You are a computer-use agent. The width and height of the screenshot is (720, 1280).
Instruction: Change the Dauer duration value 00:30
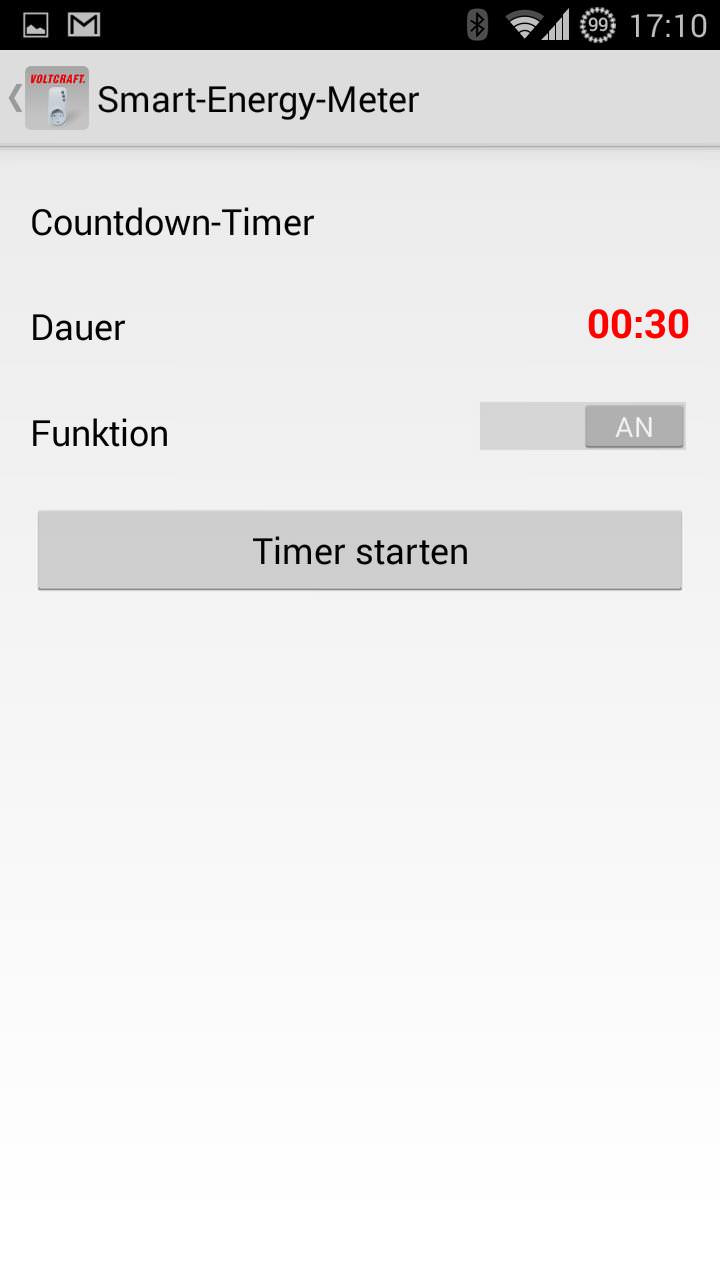[x=638, y=325]
